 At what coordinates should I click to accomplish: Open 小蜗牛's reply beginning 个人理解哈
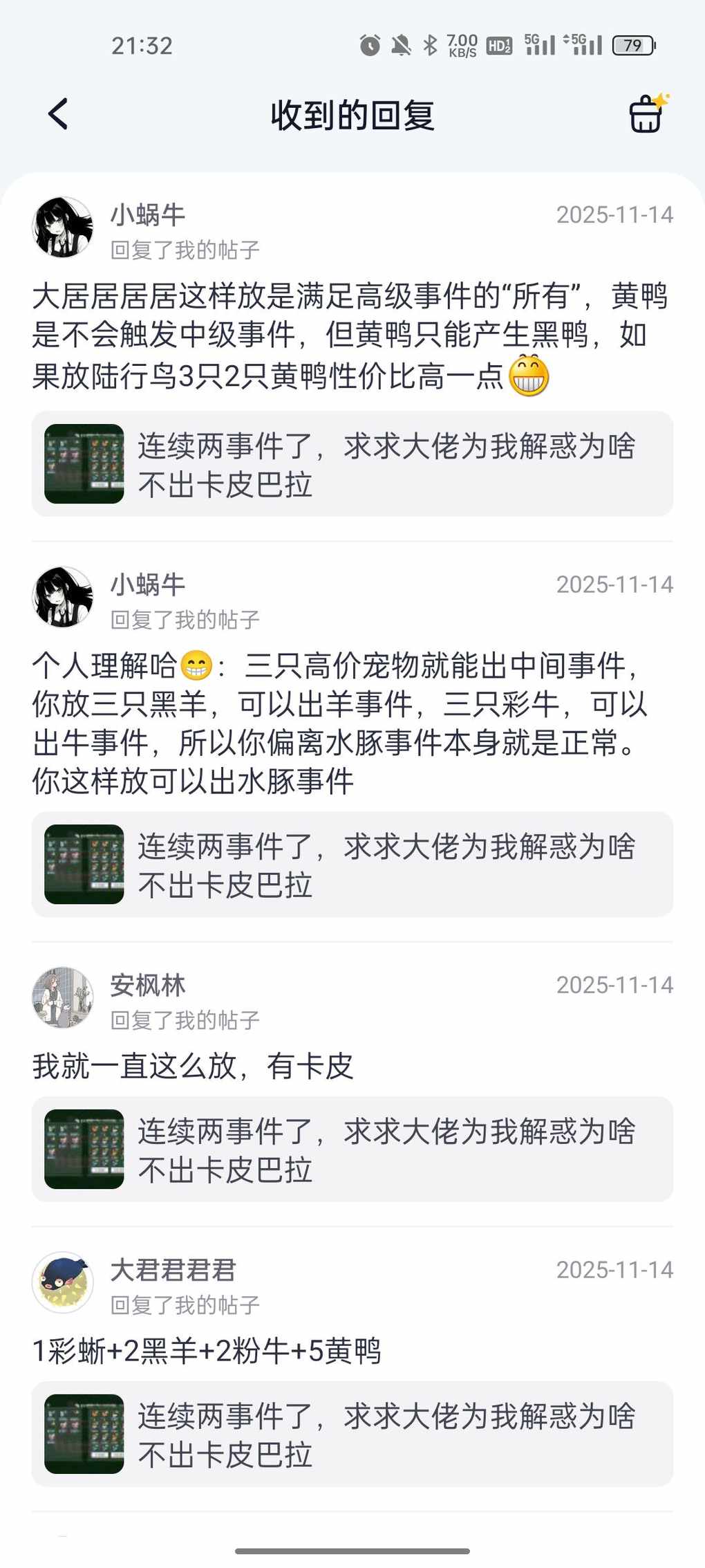pos(339,723)
